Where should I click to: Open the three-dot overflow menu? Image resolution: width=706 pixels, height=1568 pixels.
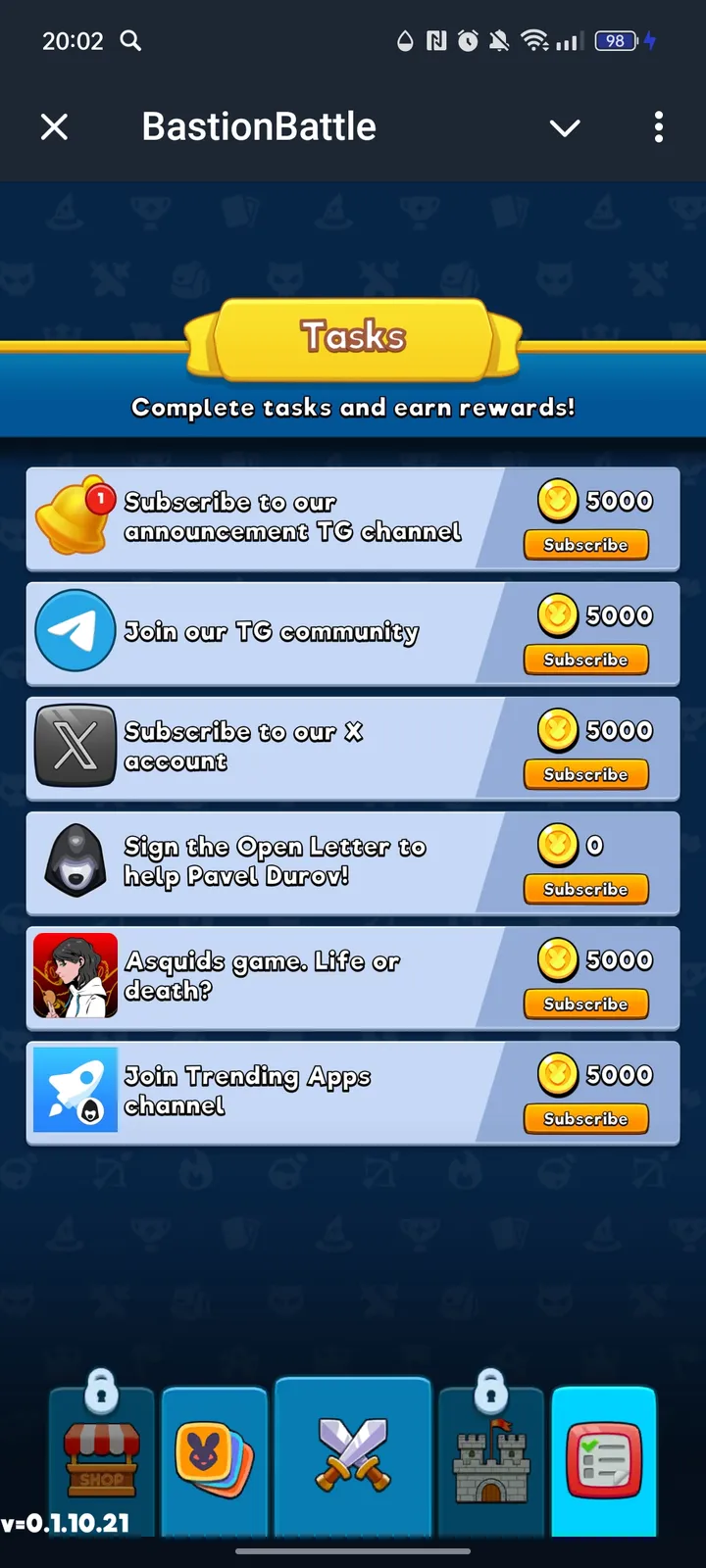coord(659,127)
